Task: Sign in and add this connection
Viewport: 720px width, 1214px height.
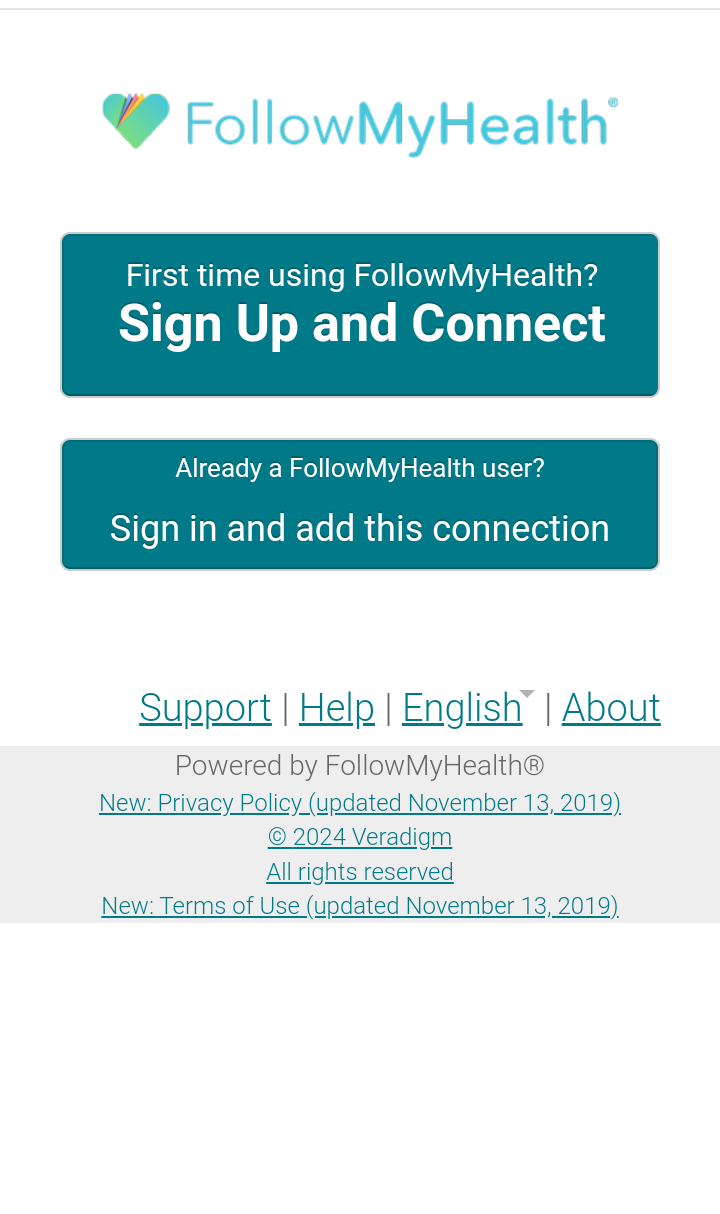Action: [x=360, y=505]
